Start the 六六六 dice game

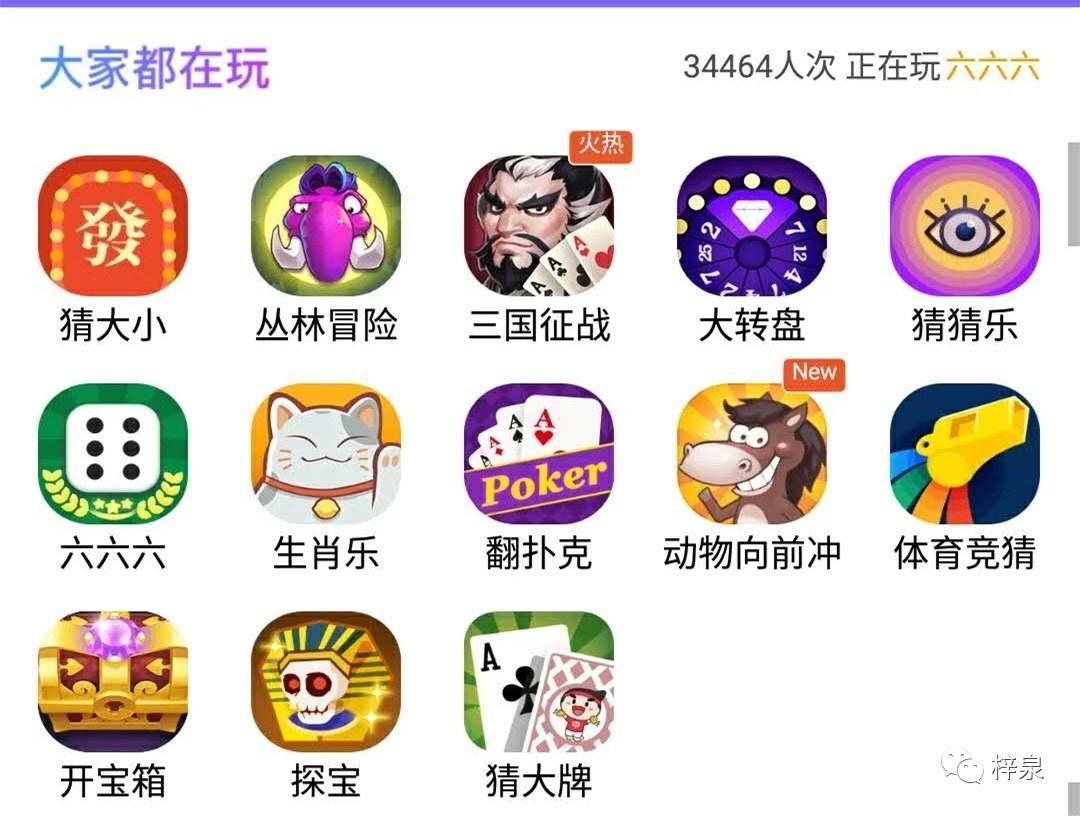point(112,453)
